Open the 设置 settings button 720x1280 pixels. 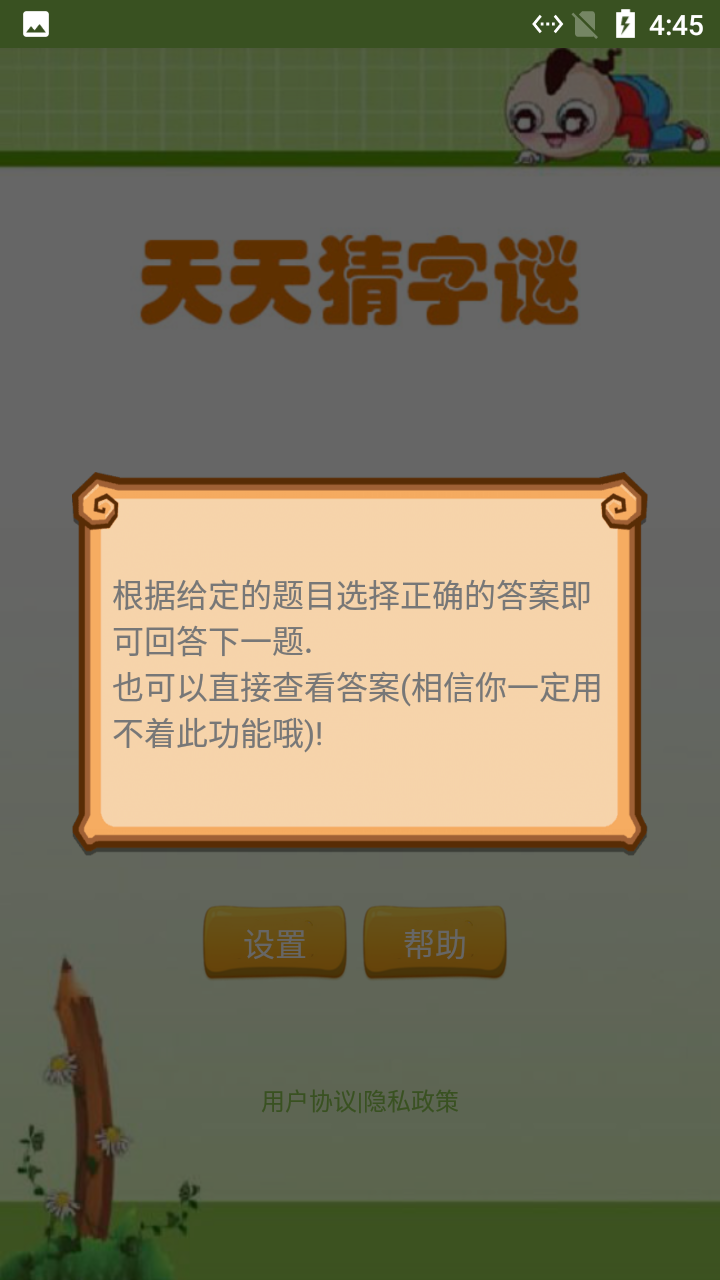pos(275,942)
